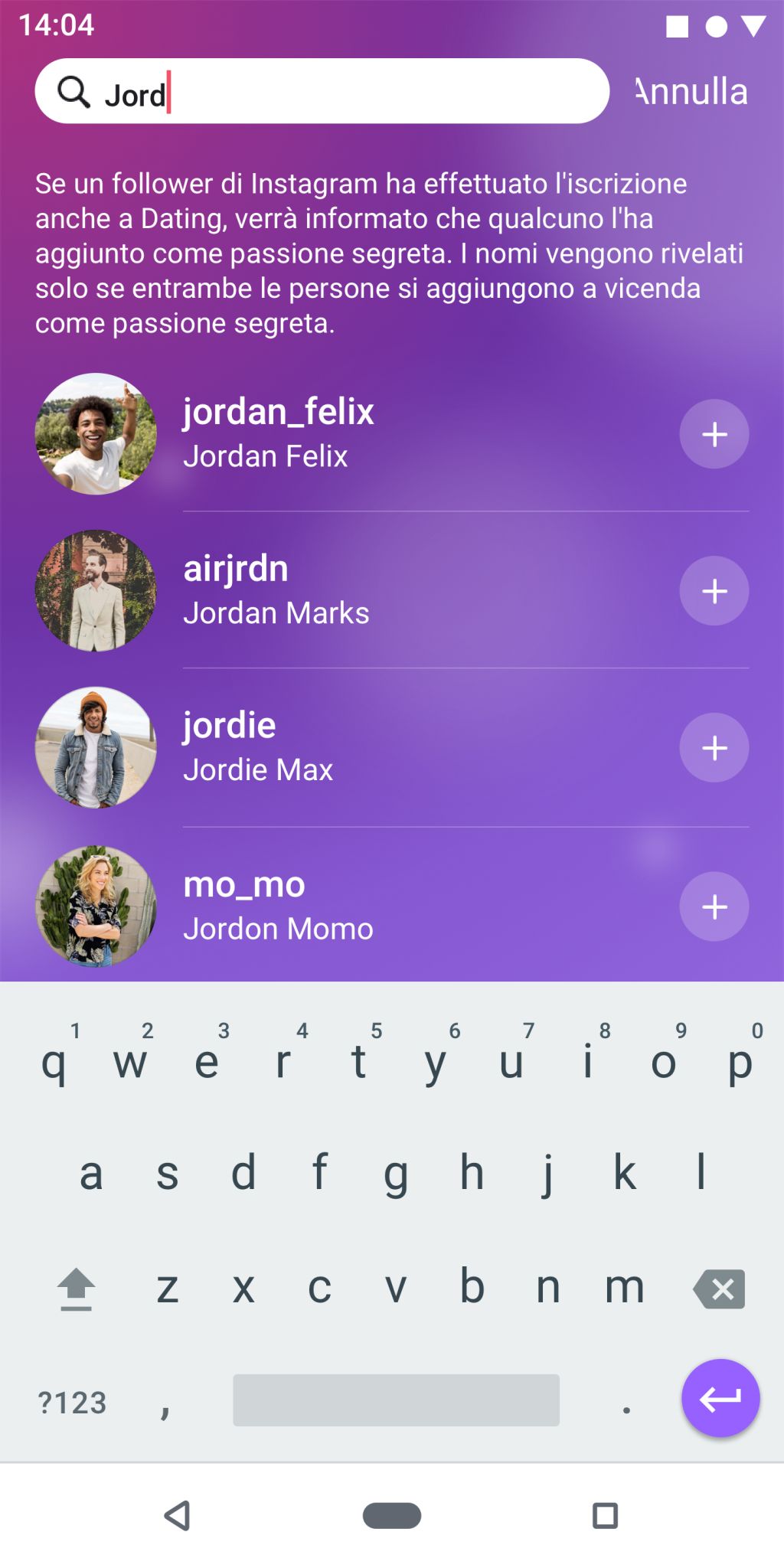
Task: Select the Jordie Max result row
Action: point(383,748)
